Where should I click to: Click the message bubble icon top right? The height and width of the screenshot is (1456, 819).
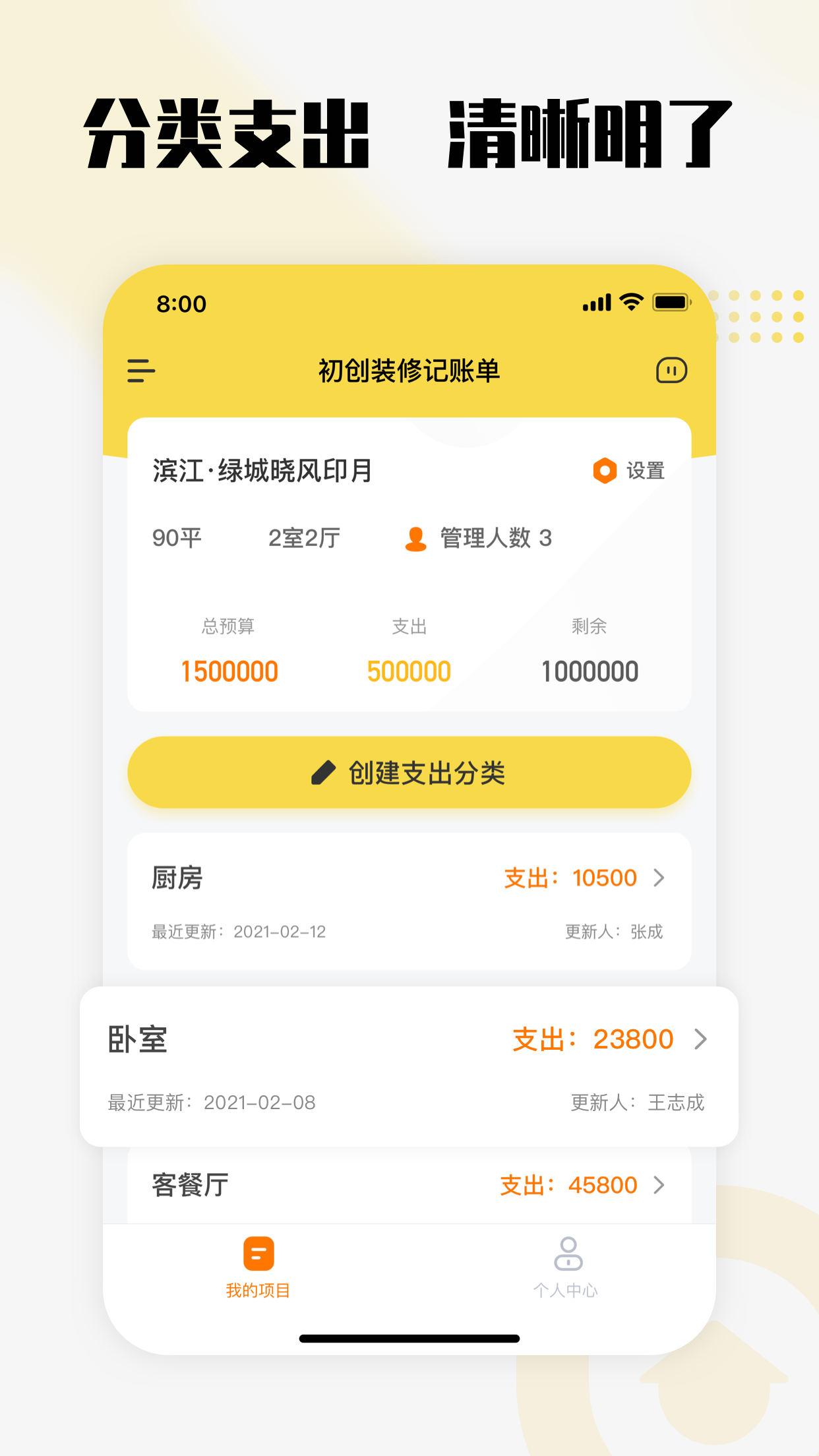pos(671,371)
